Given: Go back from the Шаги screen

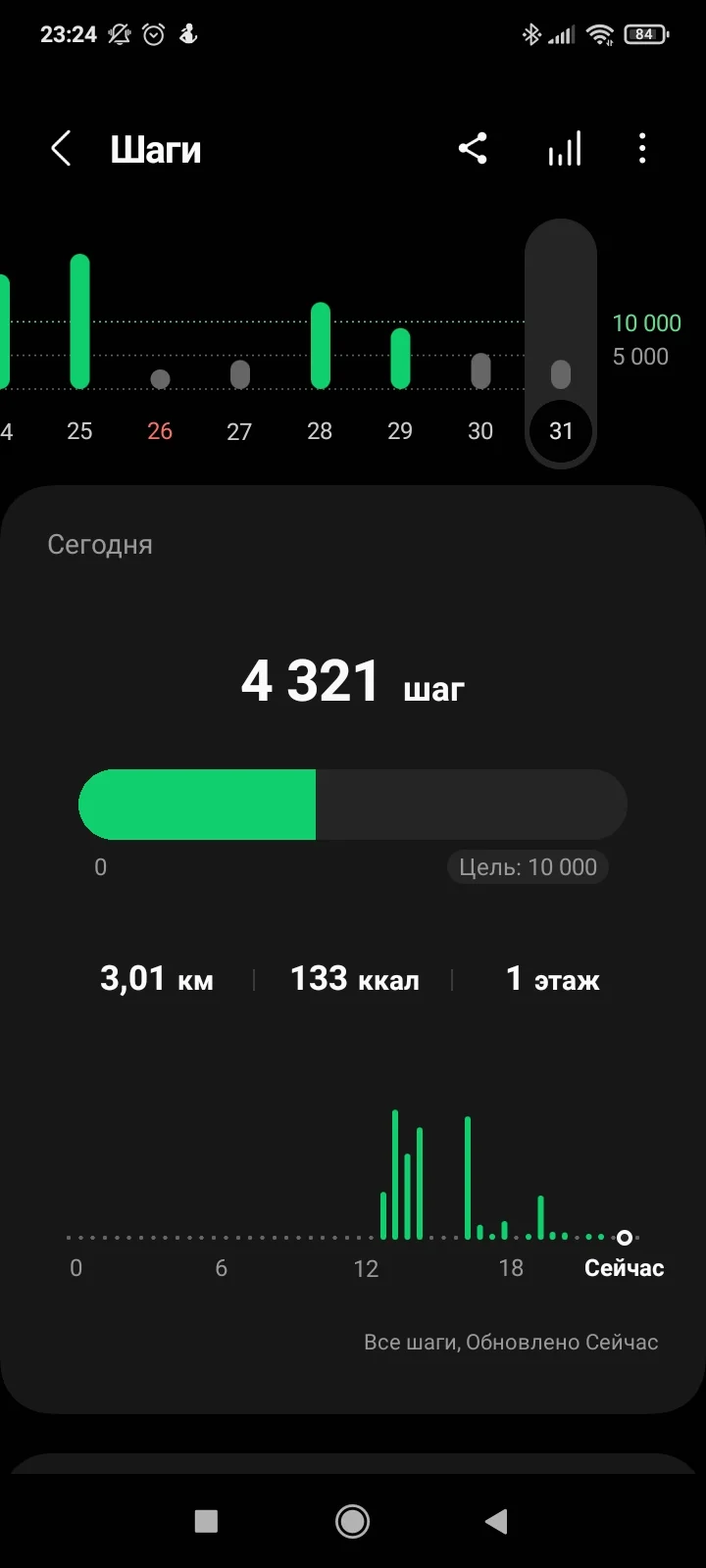Looking at the screenshot, I should tap(61, 149).
